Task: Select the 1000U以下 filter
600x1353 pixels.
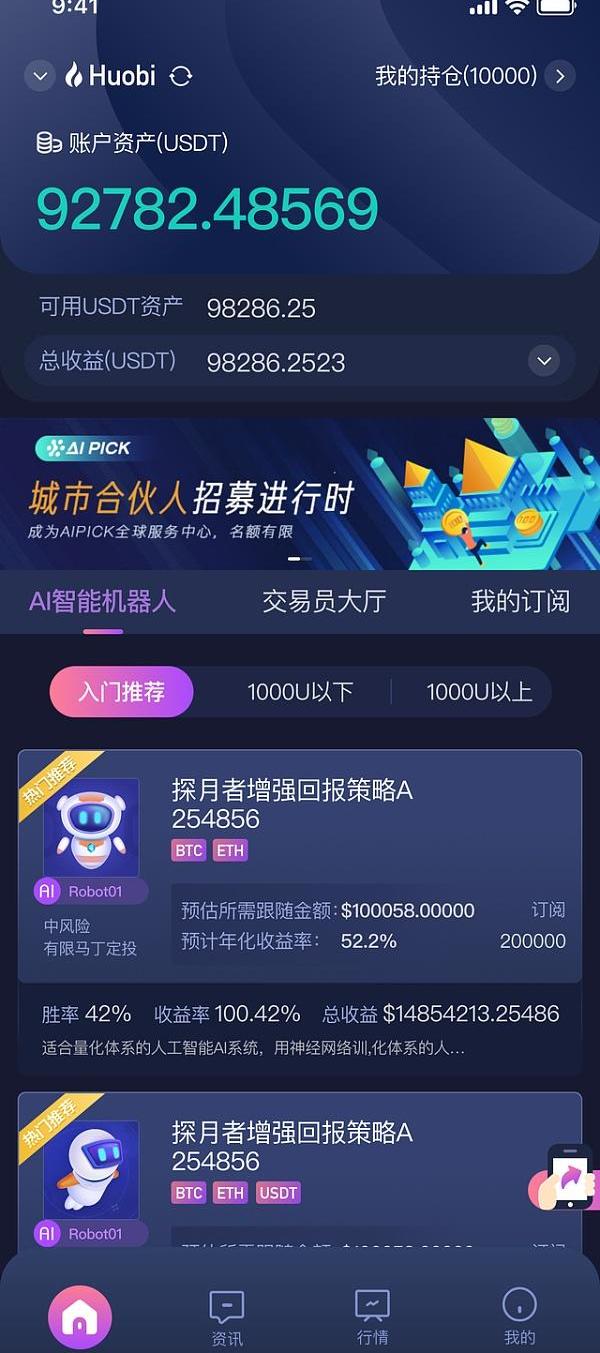Action: point(300,692)
